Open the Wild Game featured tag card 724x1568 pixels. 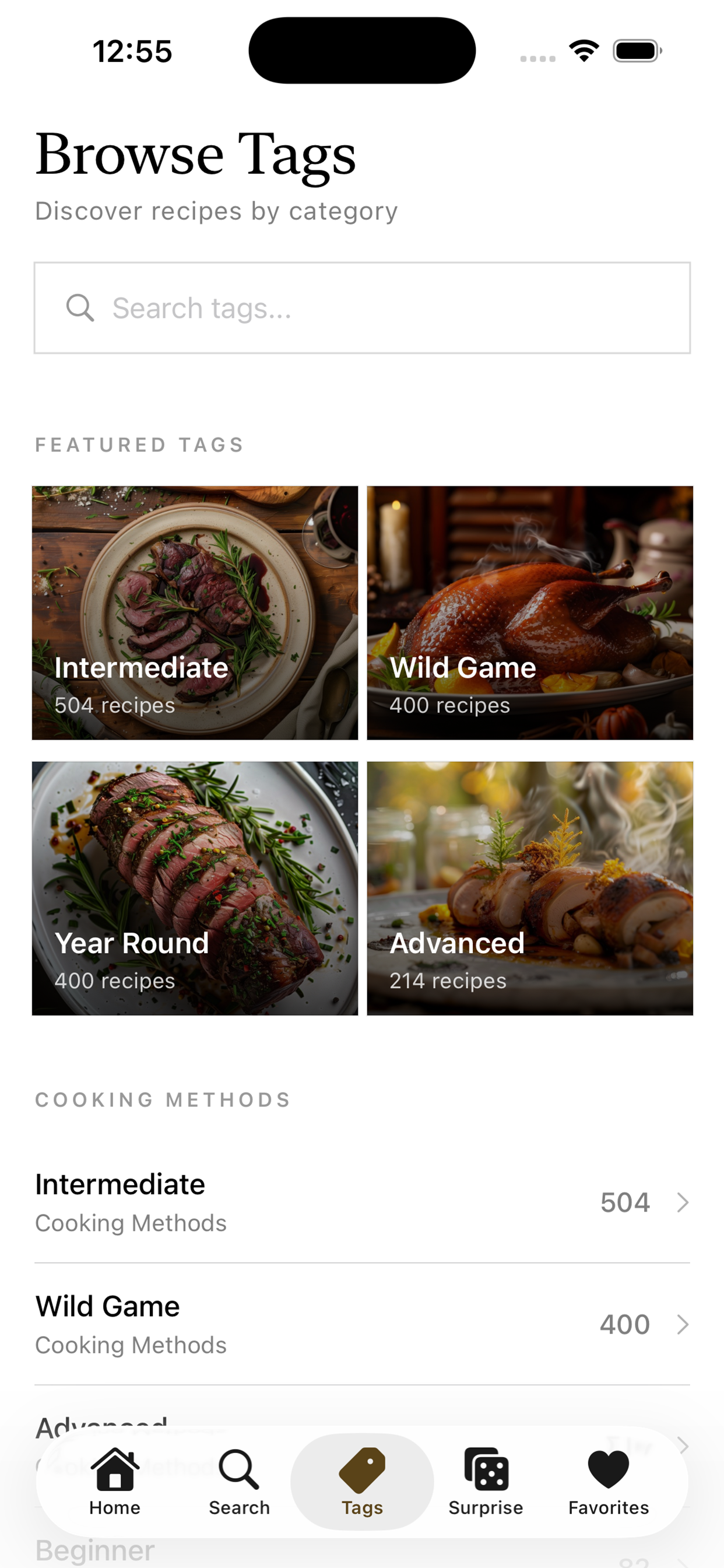click(529, 612)
